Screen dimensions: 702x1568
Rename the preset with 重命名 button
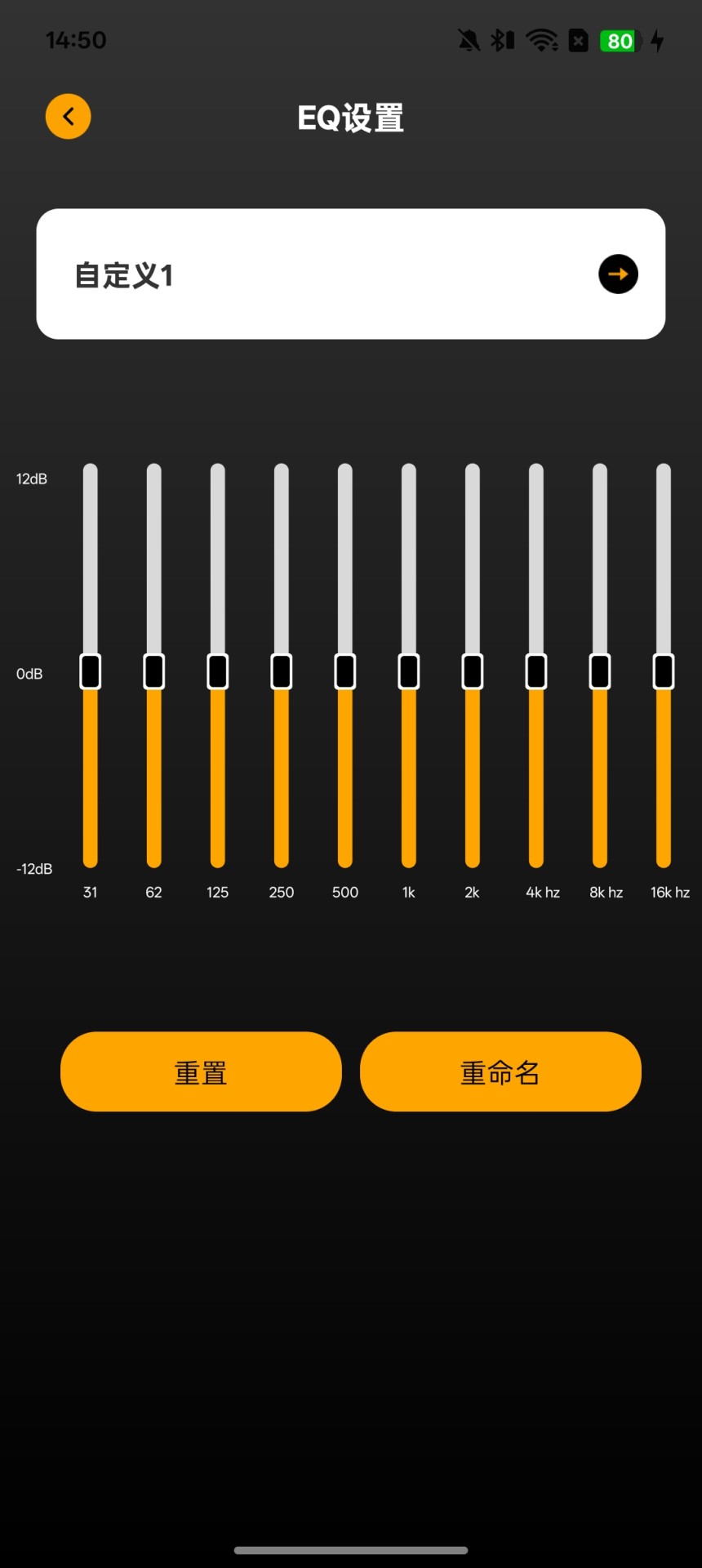pyautogui.click(x=500, y=1071)
